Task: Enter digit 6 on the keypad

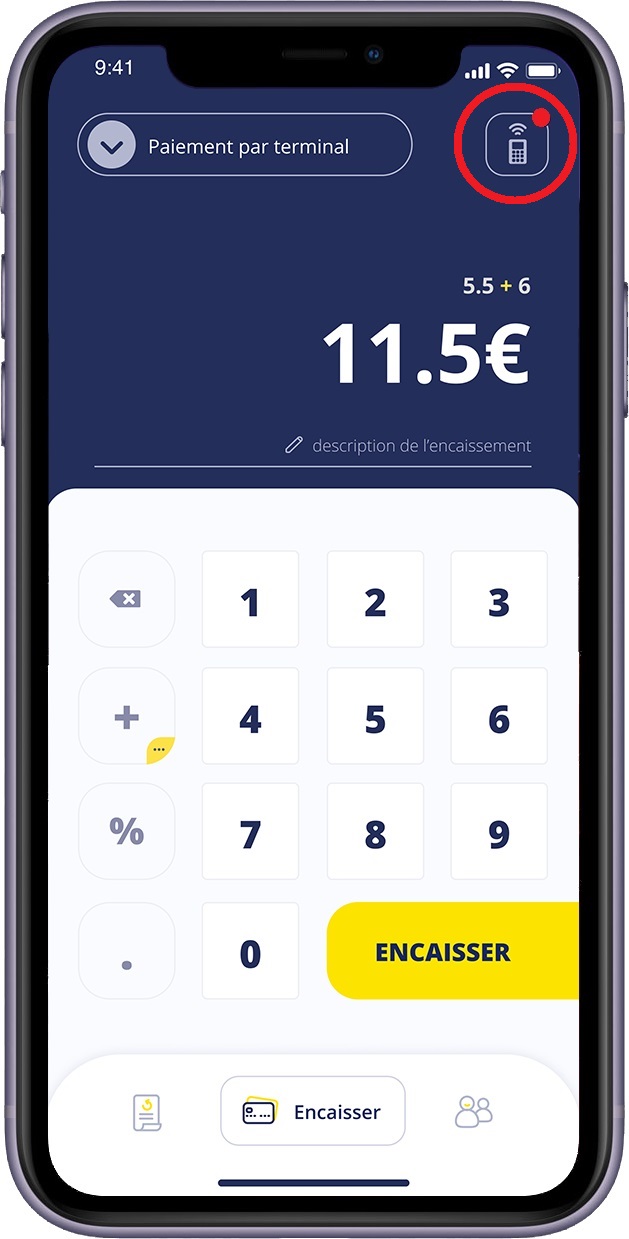Action: 499,717
